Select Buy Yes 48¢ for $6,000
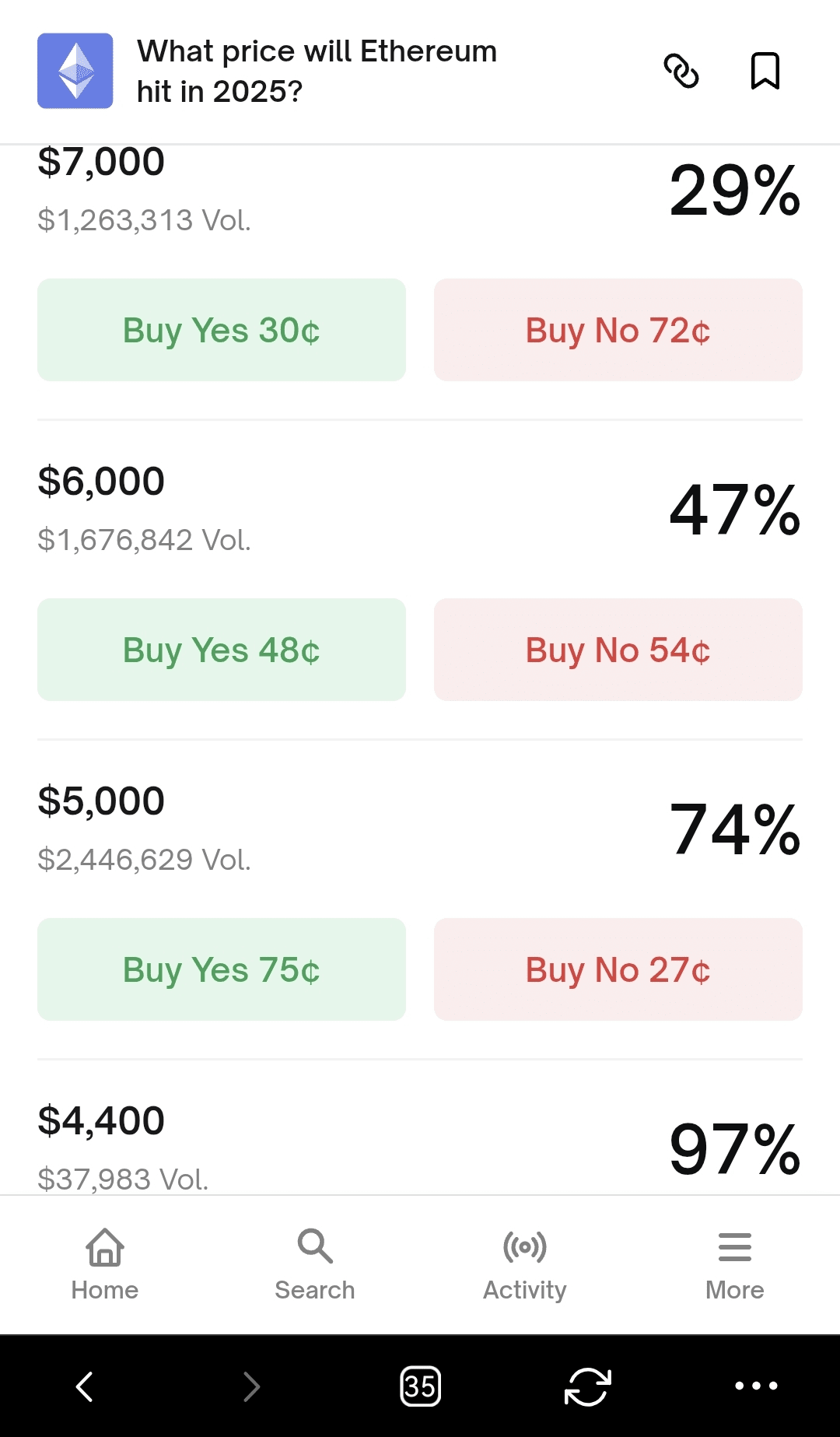The image size is (840, 1437). click(x=222, y=650)
